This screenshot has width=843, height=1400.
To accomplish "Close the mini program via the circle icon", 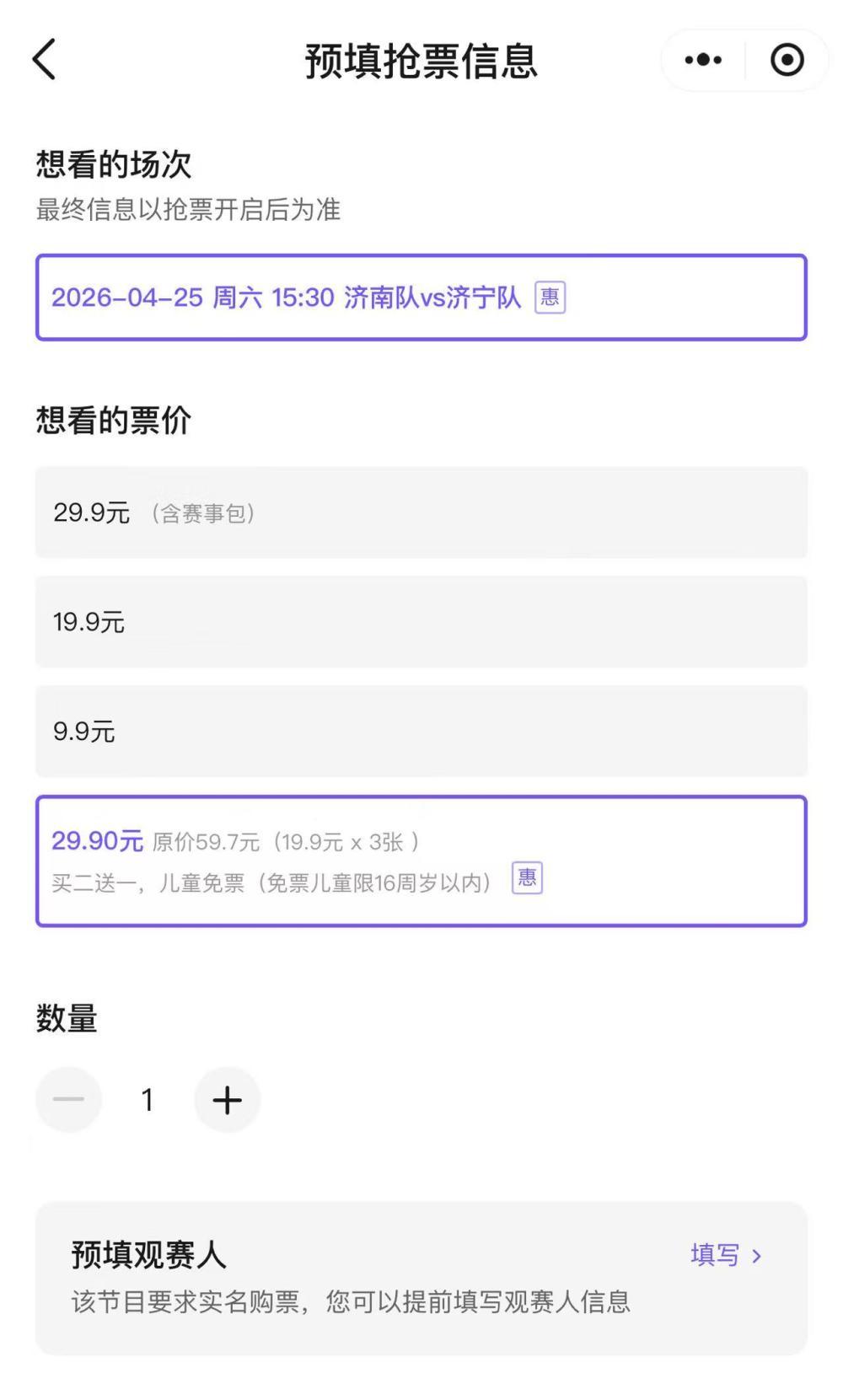I will (x=787, y=60).
